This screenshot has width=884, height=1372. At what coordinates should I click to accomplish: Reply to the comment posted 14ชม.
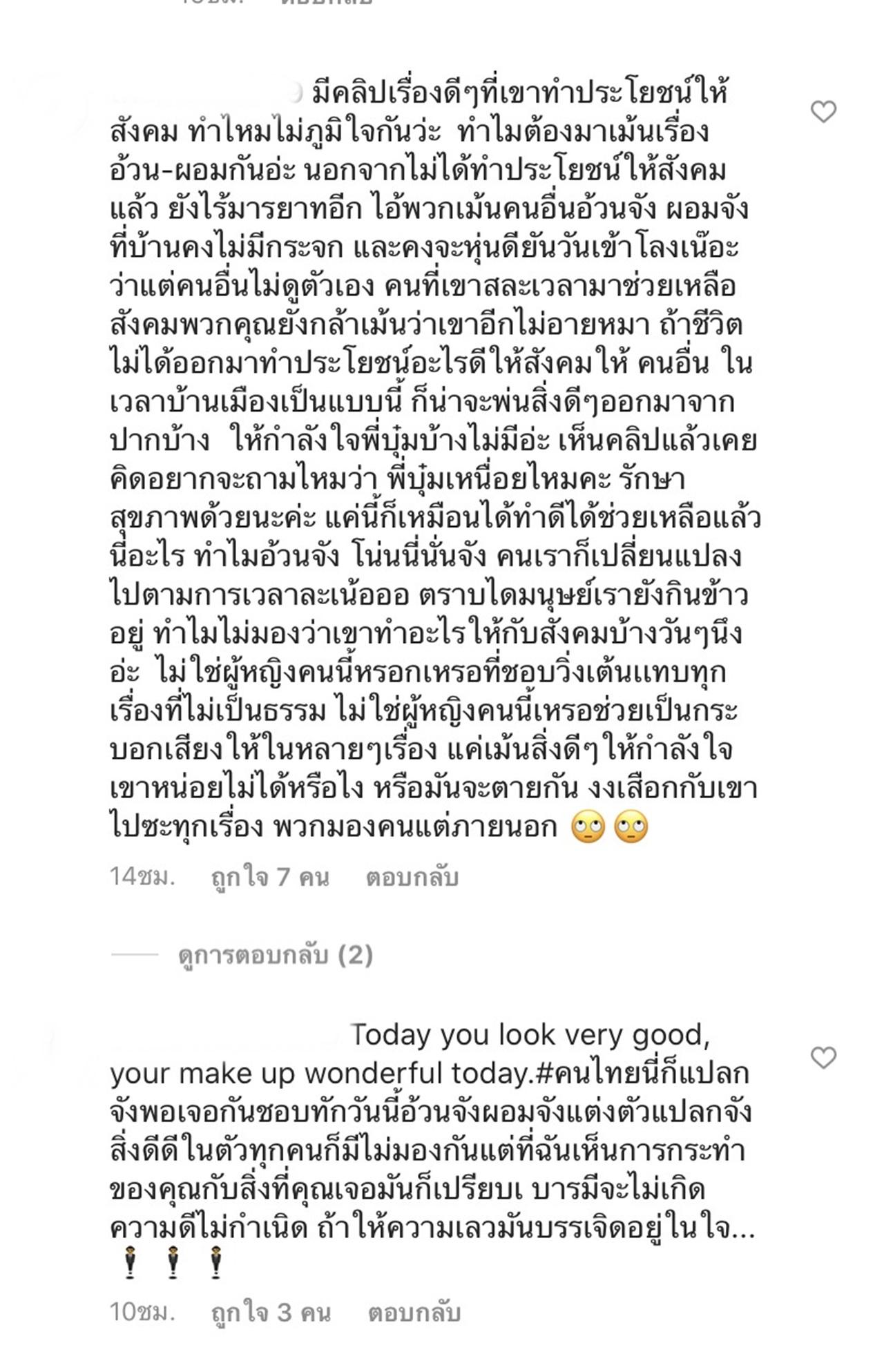[412, 878]
